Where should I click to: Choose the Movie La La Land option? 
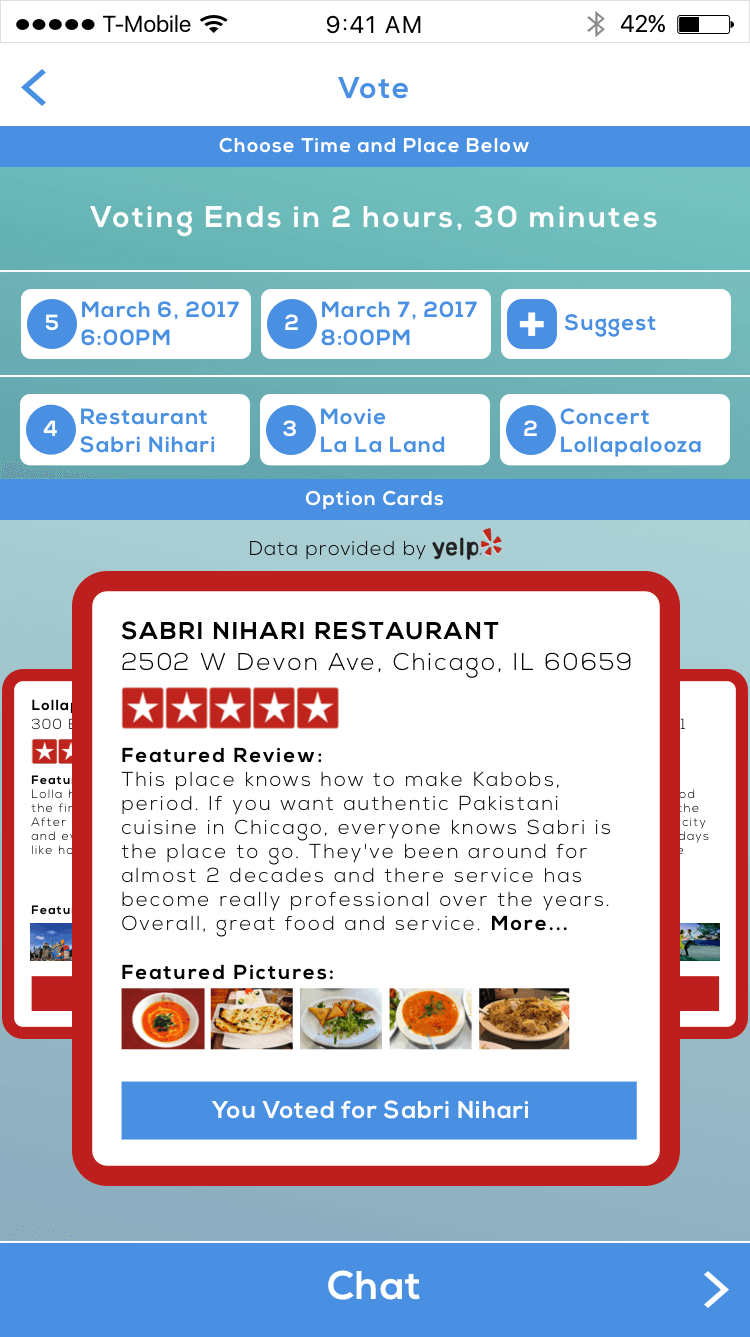(x=375, y=430)
